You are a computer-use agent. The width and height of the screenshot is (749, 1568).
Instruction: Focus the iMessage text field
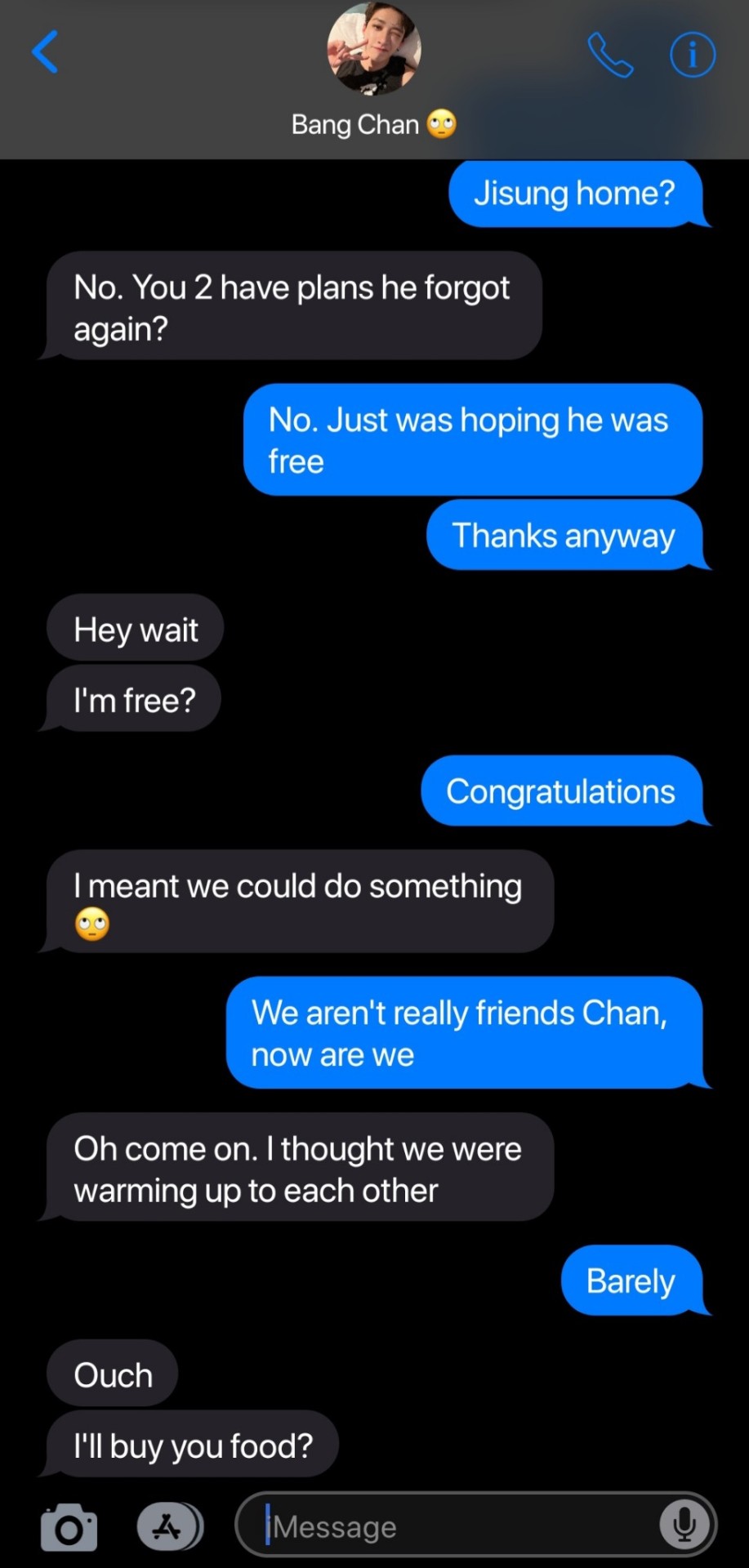(x=457, y=1526)
